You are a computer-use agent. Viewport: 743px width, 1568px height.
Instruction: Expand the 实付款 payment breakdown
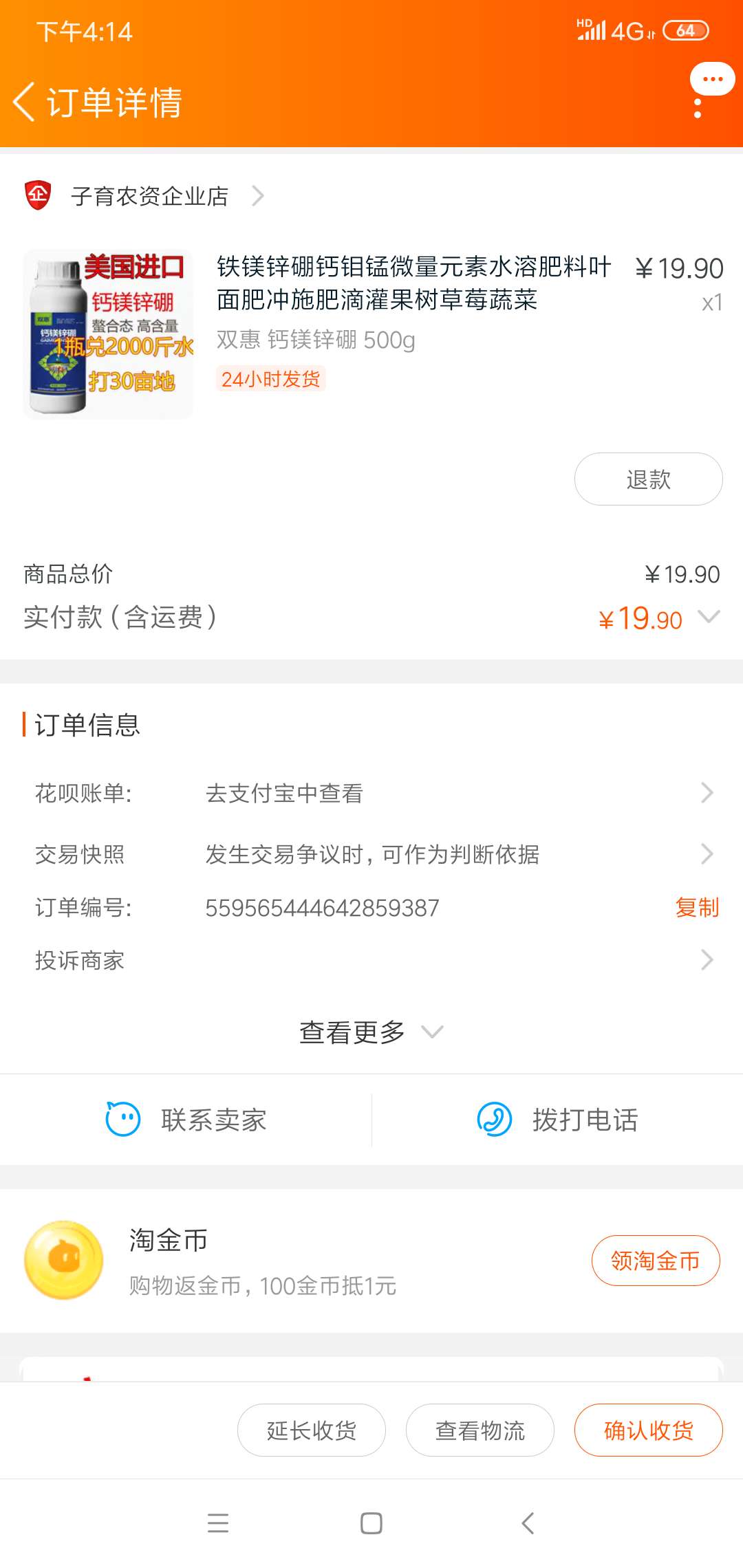pyautogui.click(x=709, y=616)
